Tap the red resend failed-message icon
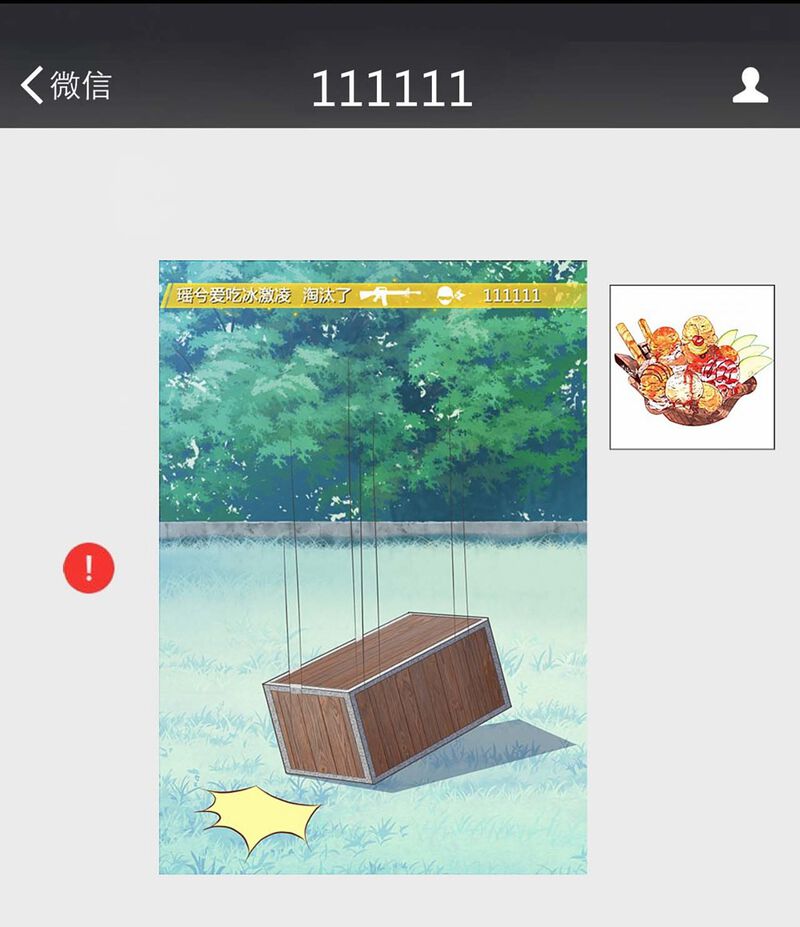800x927 pixels. [x=89, y=568]
